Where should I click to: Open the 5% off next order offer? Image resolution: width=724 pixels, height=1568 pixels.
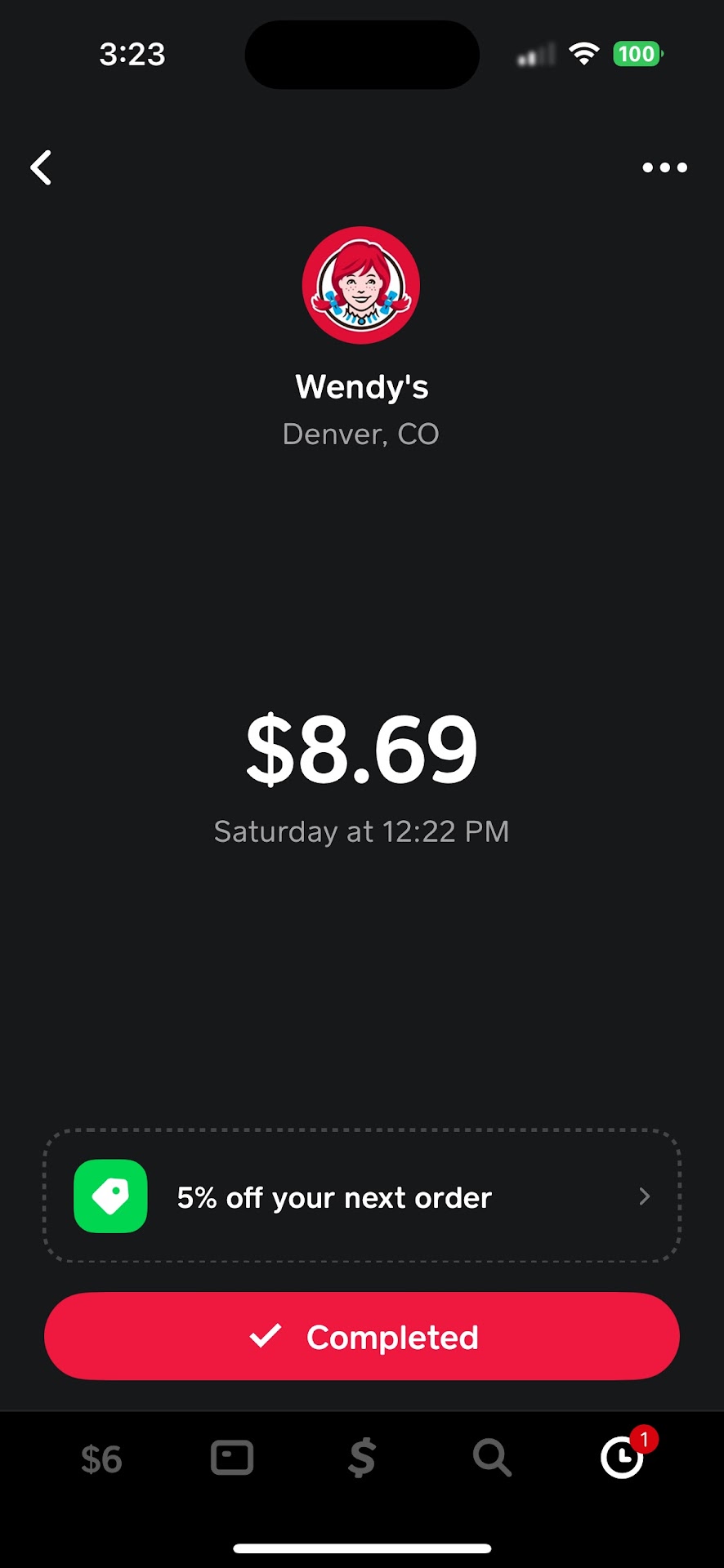tap(361, 1196)
